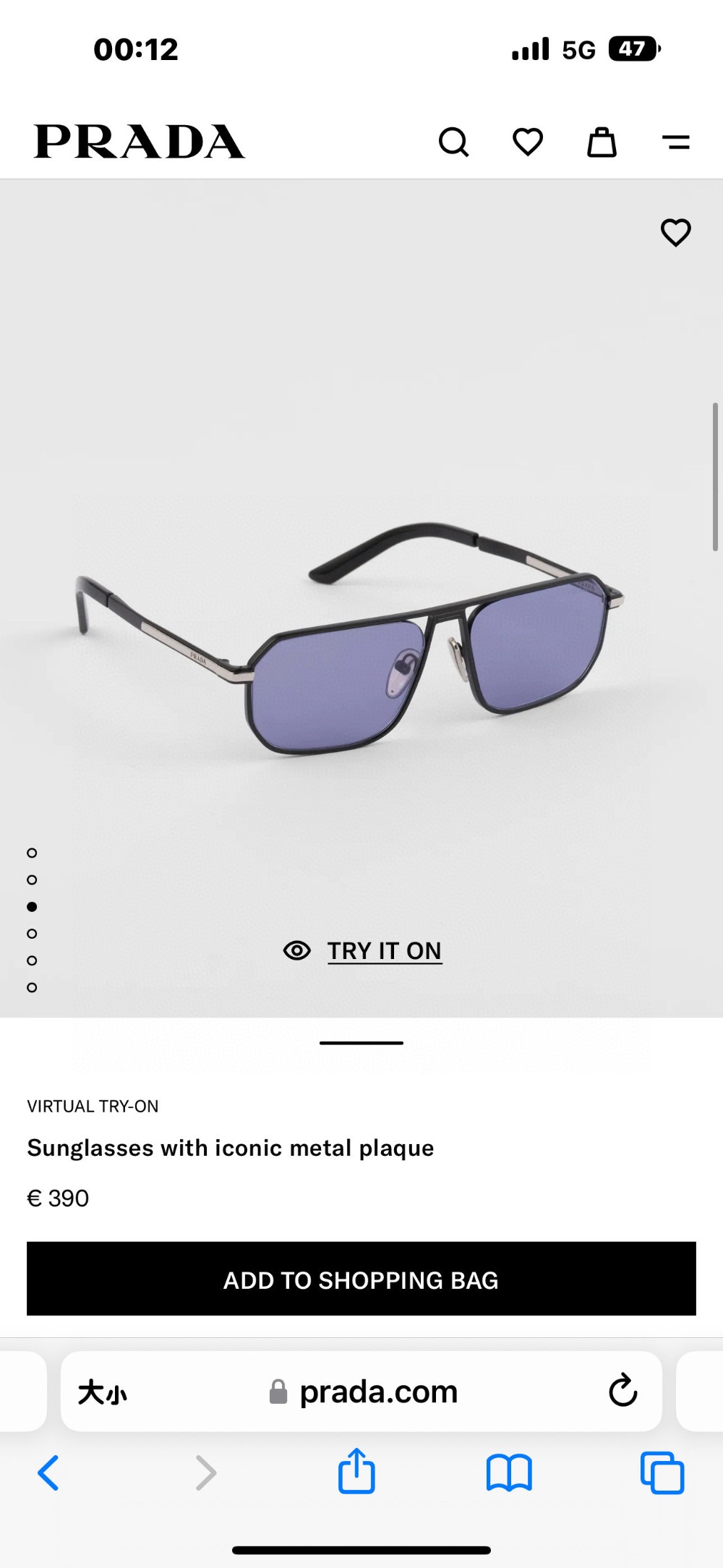Reload the prada.com page
Image resolution: width=723 pixels, height=1568 pixels.
click(x=623, y=1390)
